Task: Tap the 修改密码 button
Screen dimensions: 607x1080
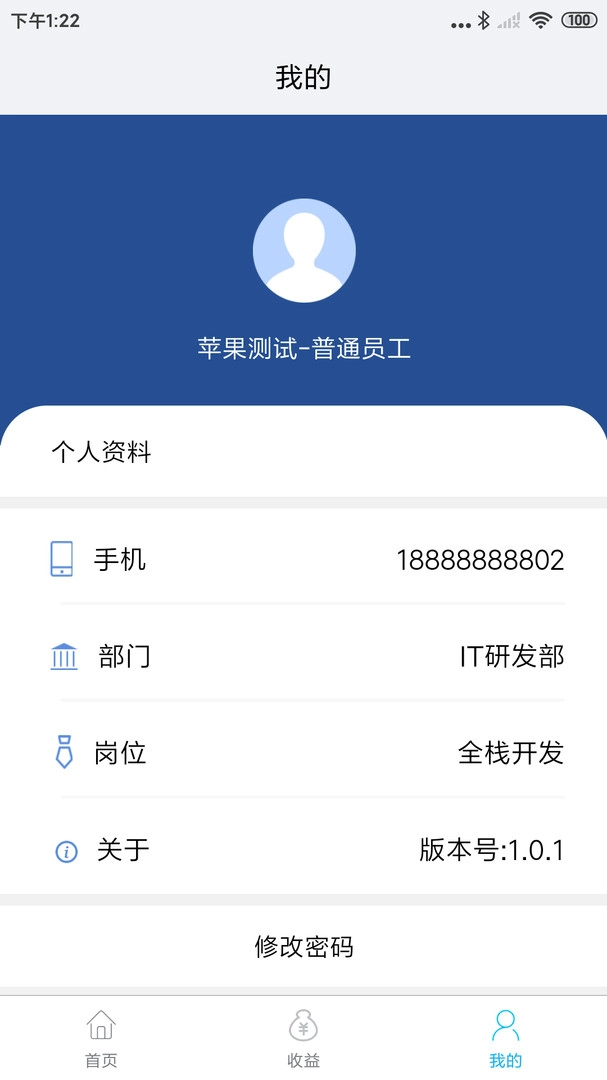Action: (303, 946)
